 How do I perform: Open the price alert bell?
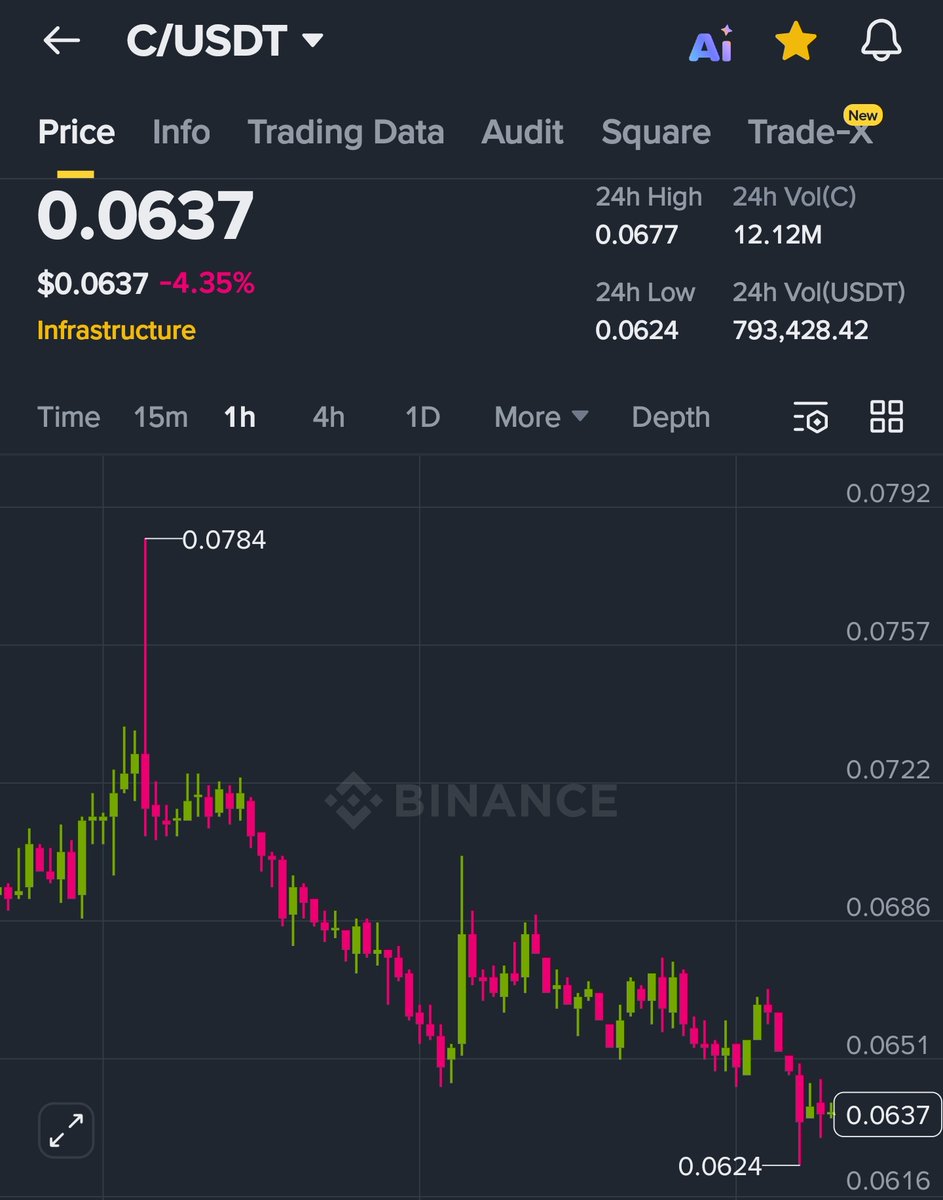click(882, 42)
